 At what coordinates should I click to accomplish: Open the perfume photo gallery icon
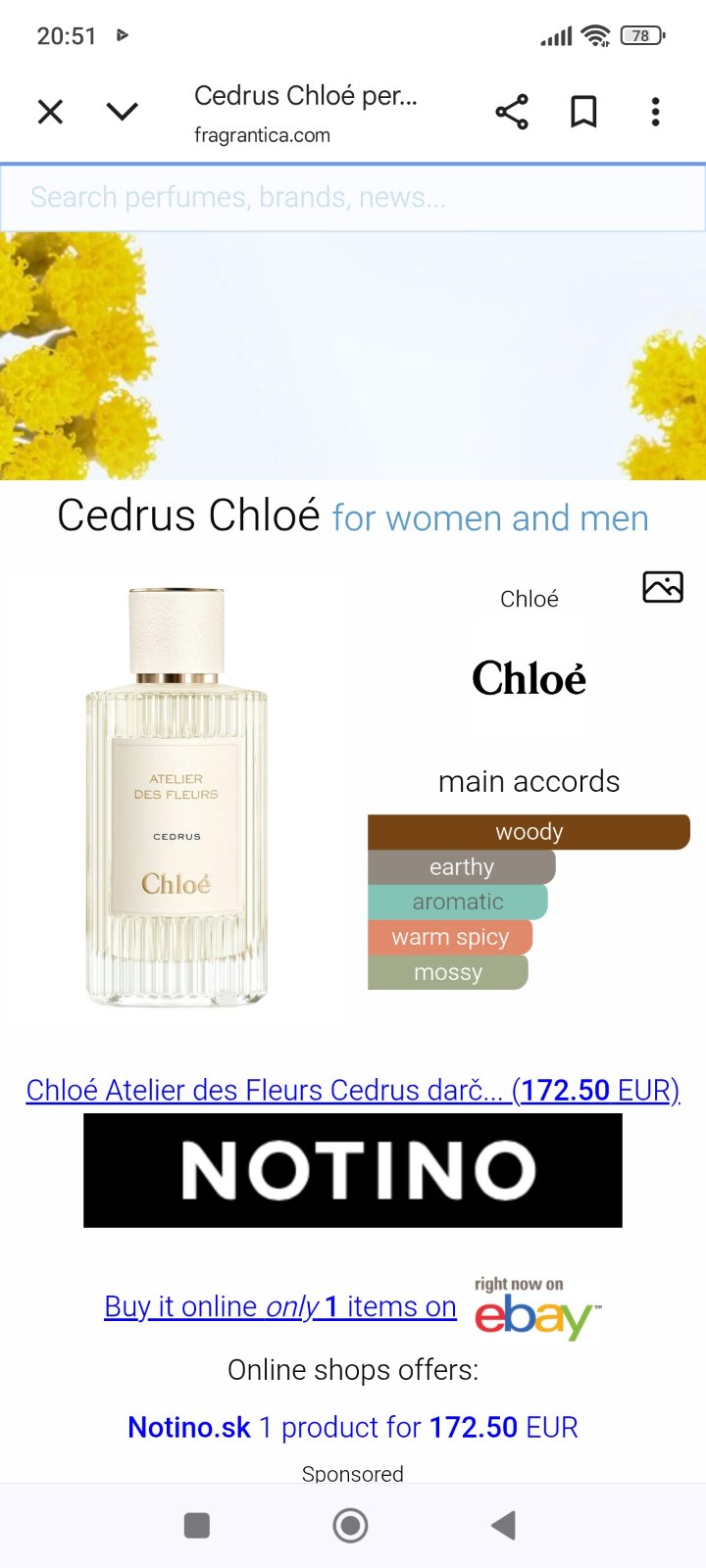(x=662, y=587)
